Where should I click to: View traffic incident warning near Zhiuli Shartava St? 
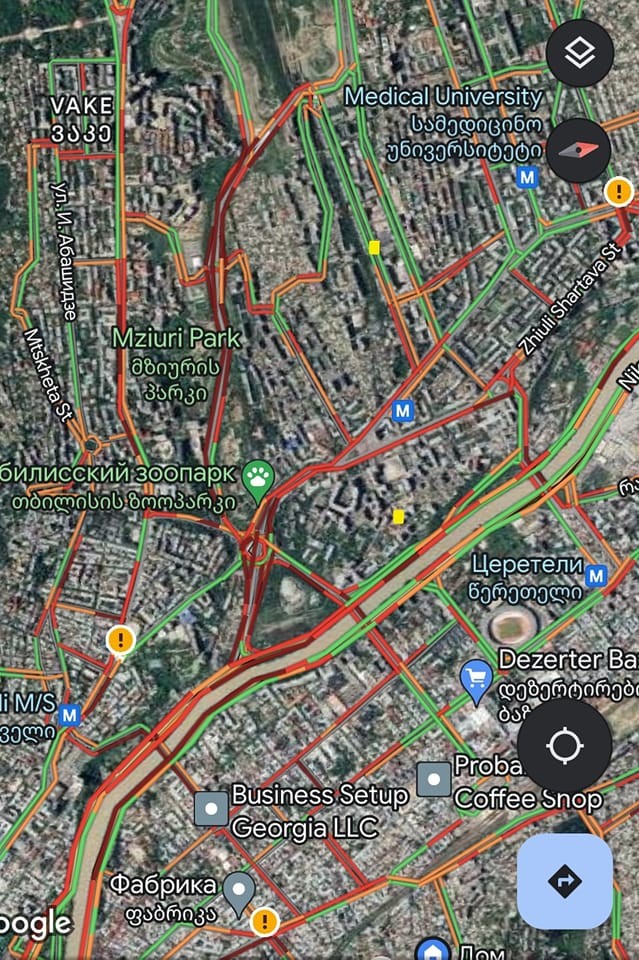620,190
